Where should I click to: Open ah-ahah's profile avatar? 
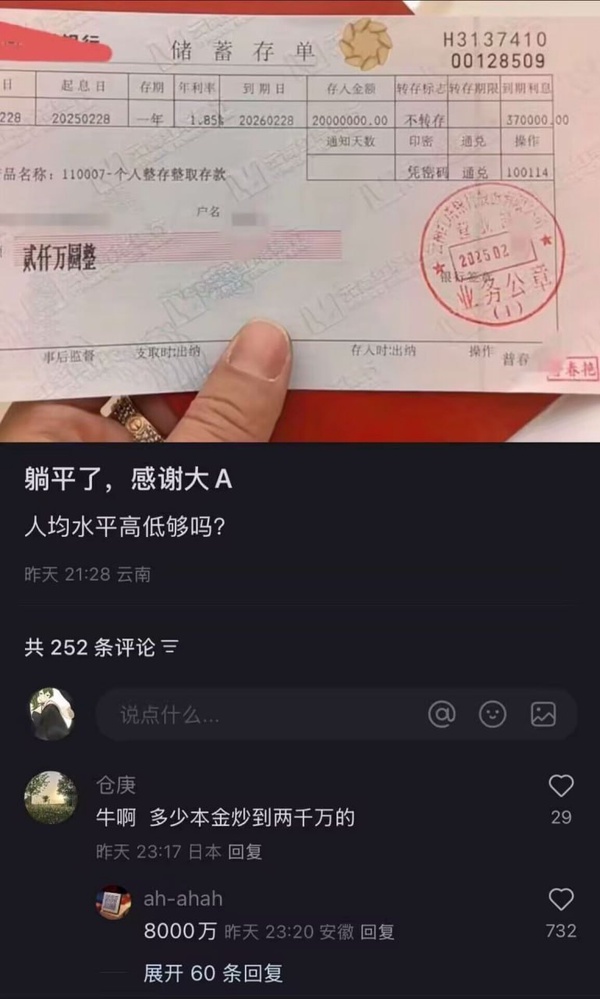click(x=113, y=902)
